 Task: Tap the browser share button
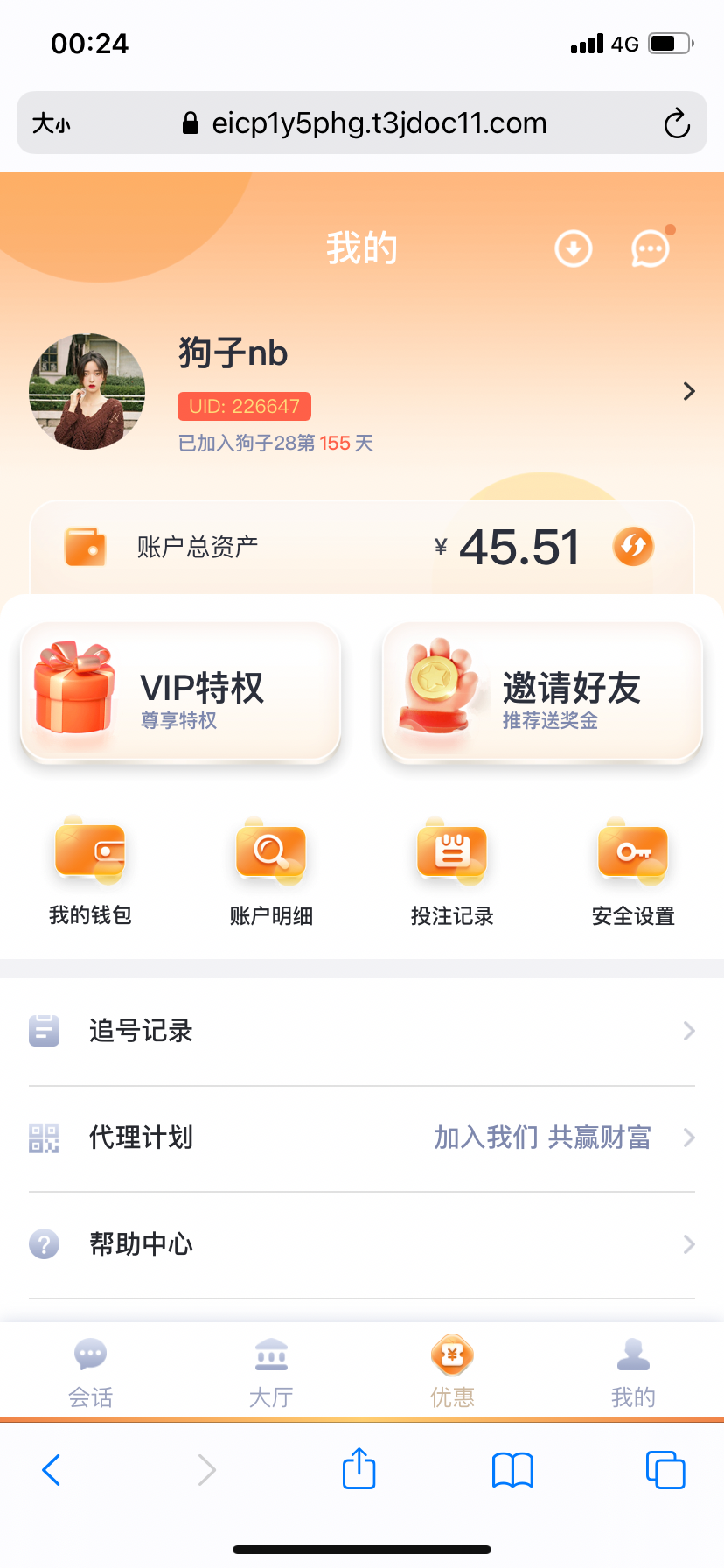point(359,1469)
